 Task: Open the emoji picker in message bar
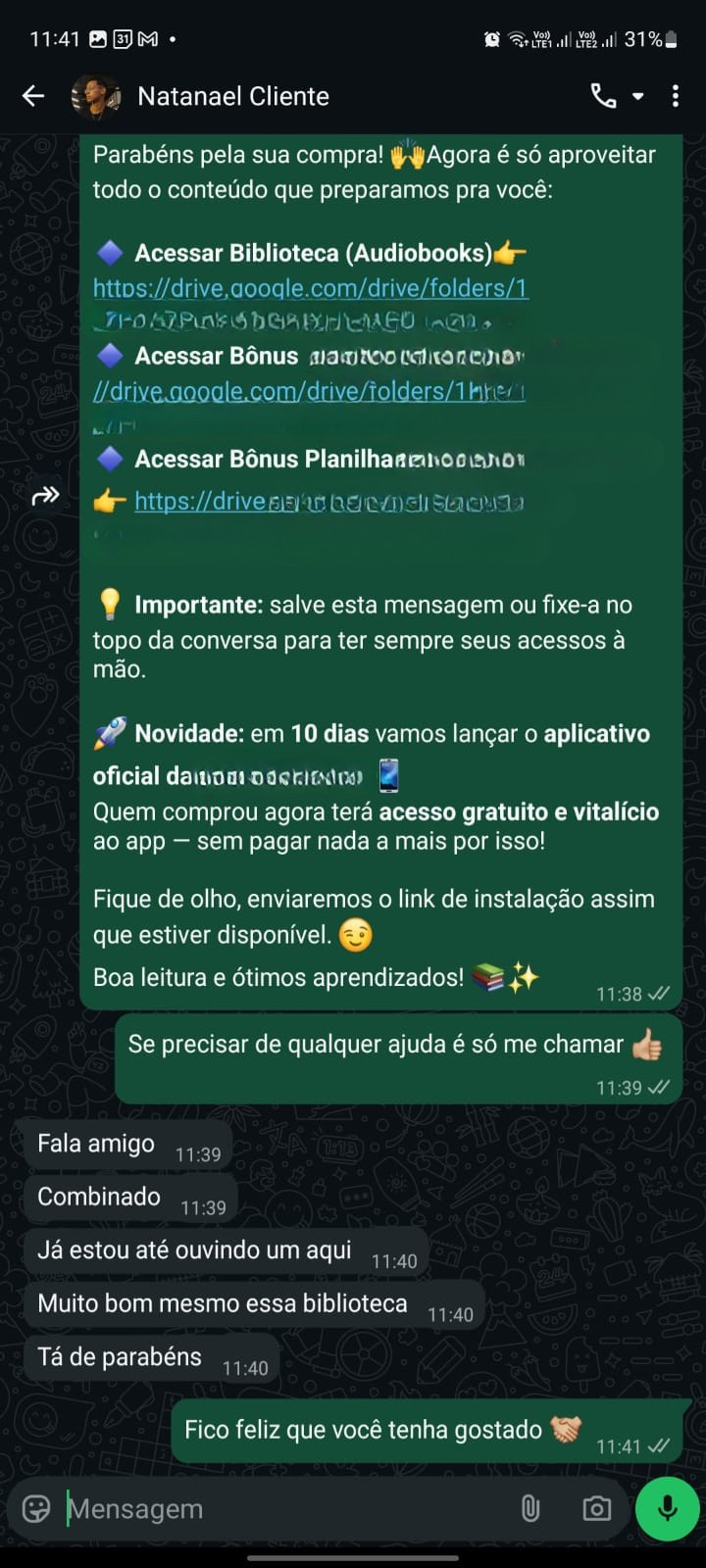click(36, 1508)
